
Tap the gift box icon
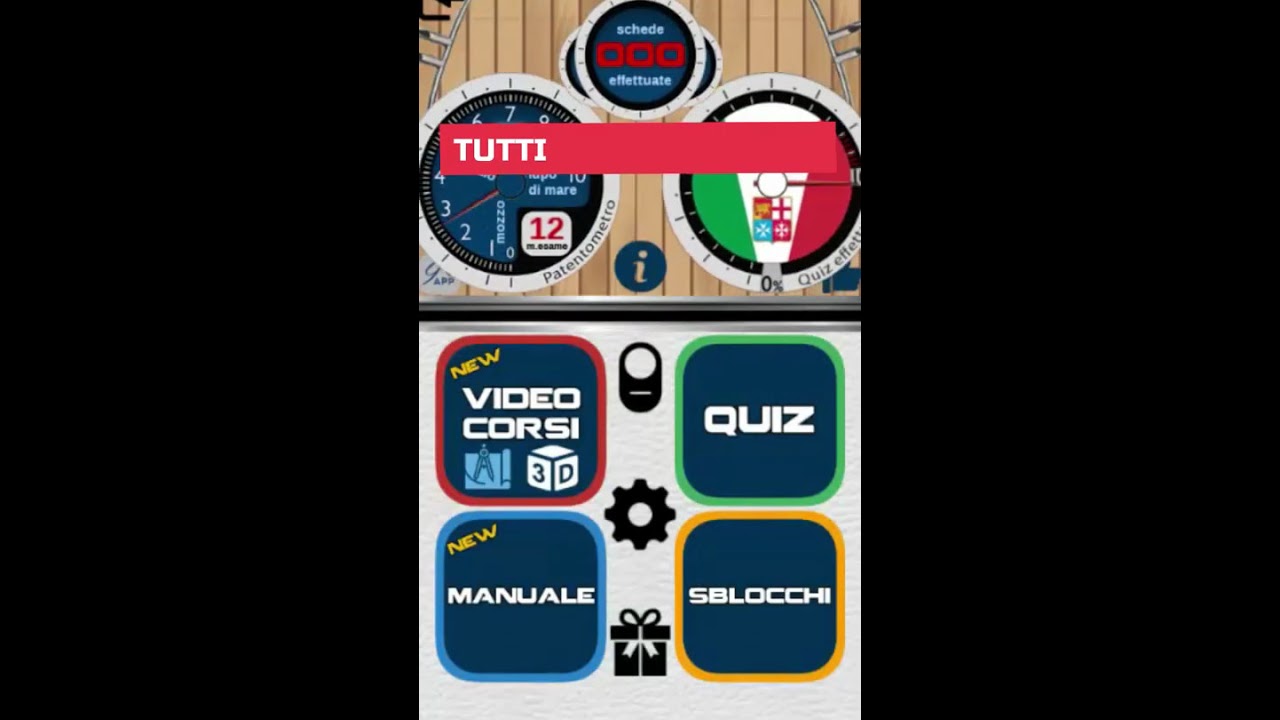tap(640, 642)
